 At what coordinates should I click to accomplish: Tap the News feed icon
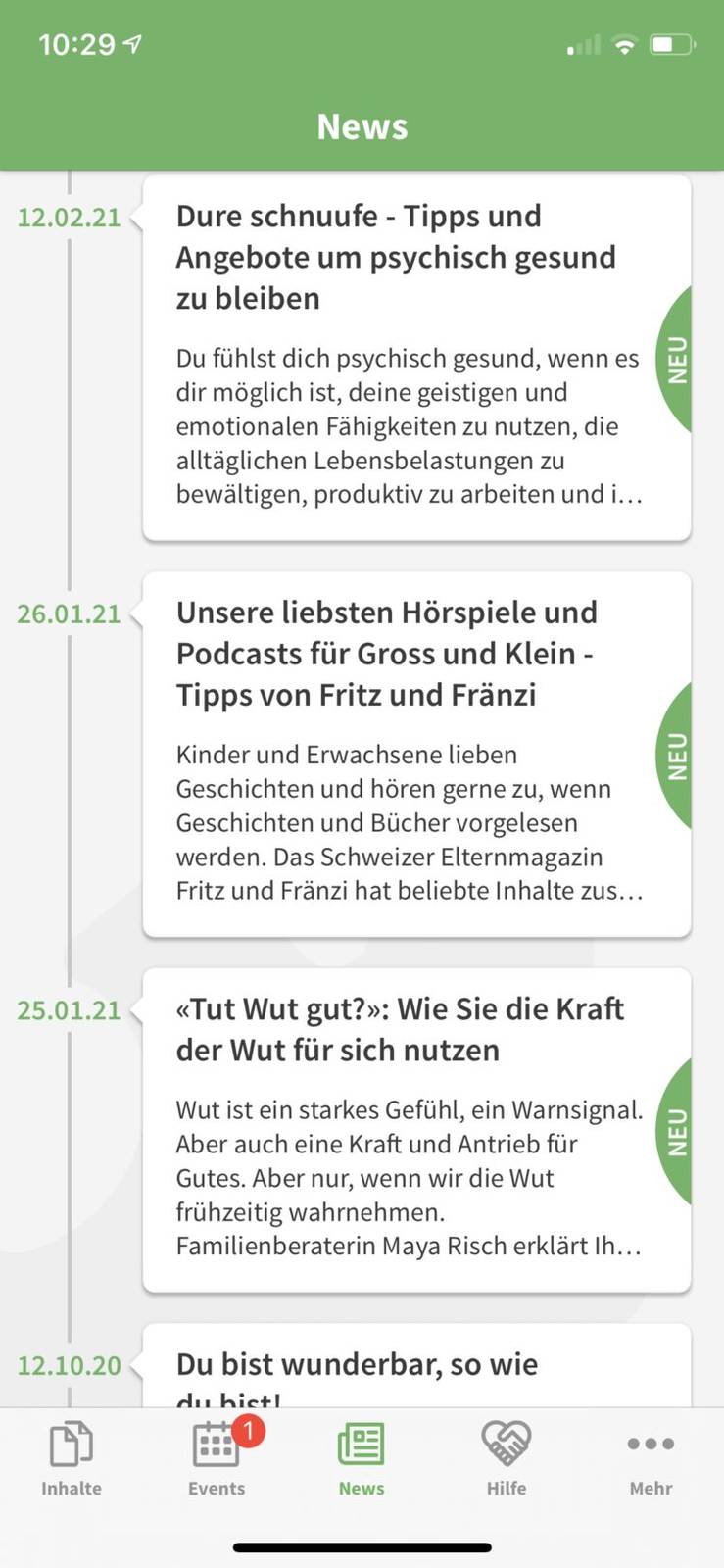[361, 1444]
